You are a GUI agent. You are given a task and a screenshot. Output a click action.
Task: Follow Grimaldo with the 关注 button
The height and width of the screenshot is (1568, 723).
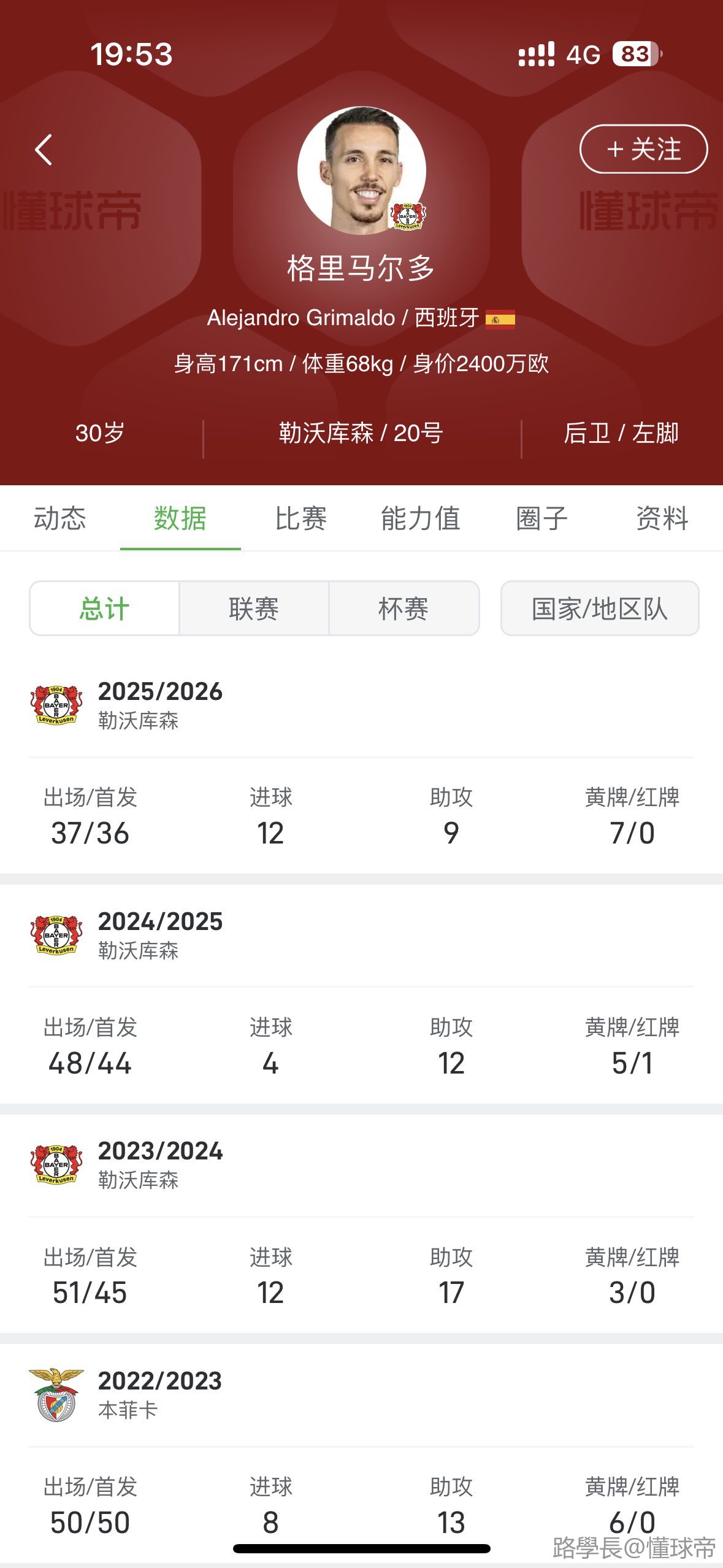pos(643,149)
